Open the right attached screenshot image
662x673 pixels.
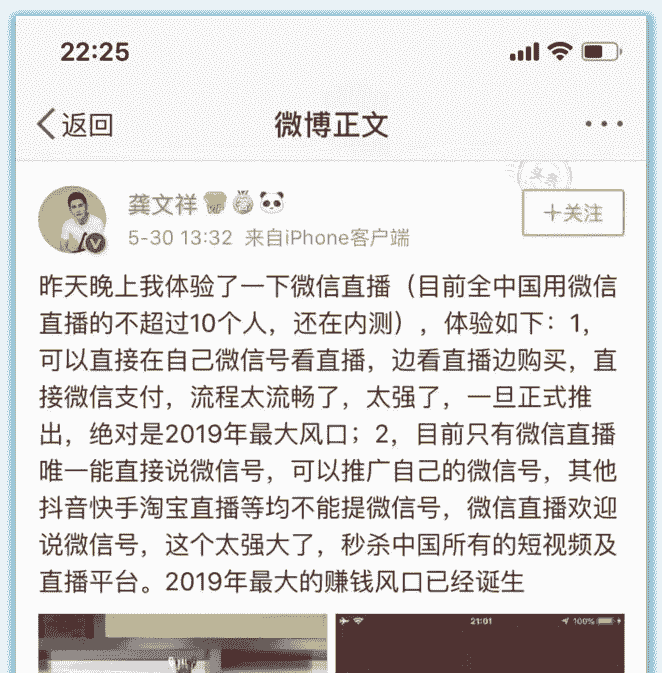[479, 643]
